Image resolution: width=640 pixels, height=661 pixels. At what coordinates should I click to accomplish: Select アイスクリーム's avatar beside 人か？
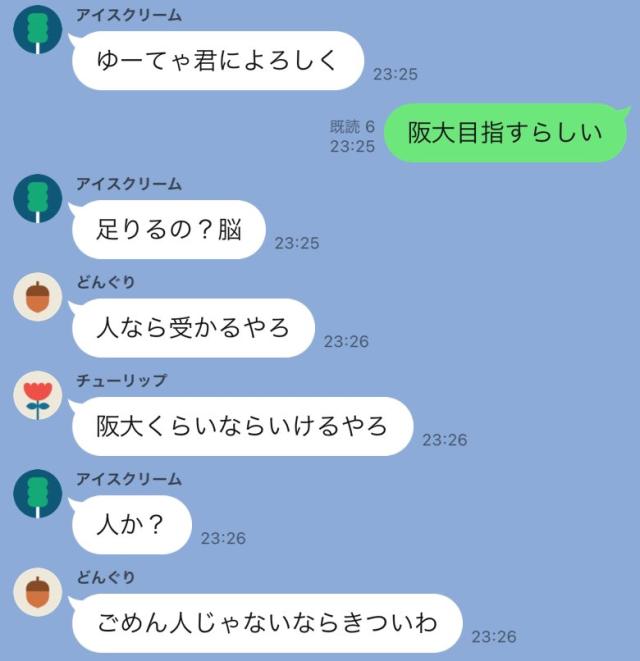point(38,494)
